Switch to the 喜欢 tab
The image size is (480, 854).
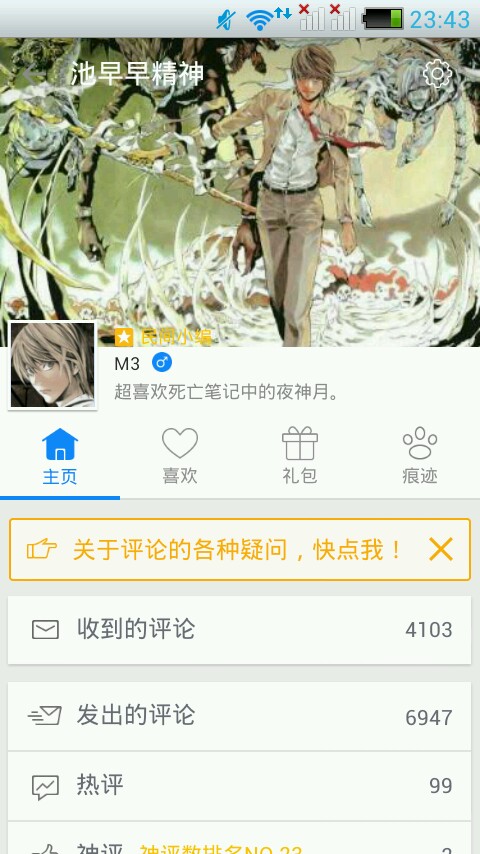(180, 457)
